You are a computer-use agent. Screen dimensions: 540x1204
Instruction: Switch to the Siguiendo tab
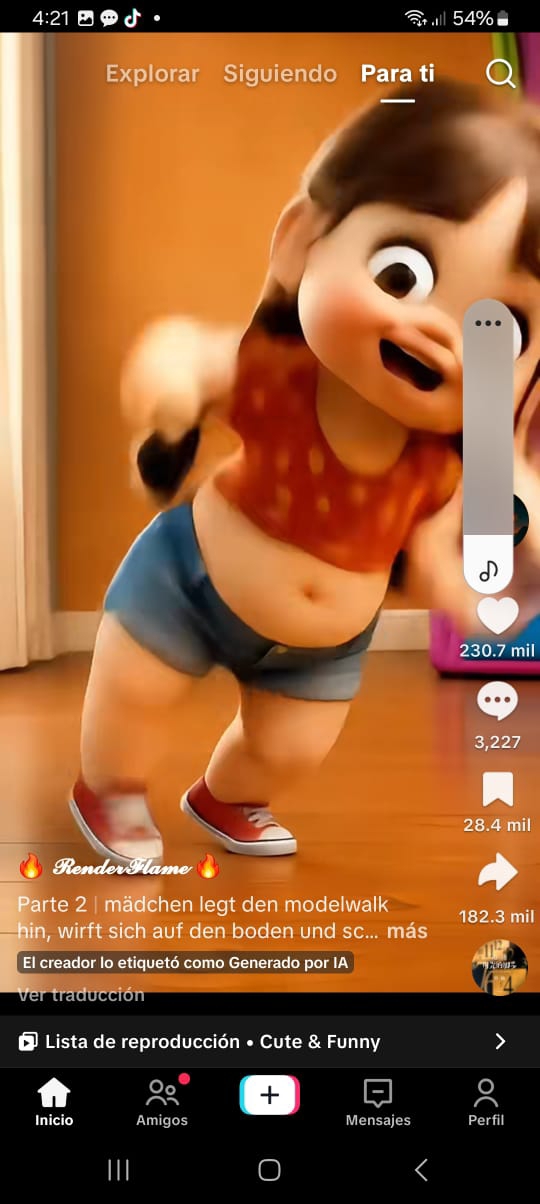pyautogui.click(x=280, y=73)
